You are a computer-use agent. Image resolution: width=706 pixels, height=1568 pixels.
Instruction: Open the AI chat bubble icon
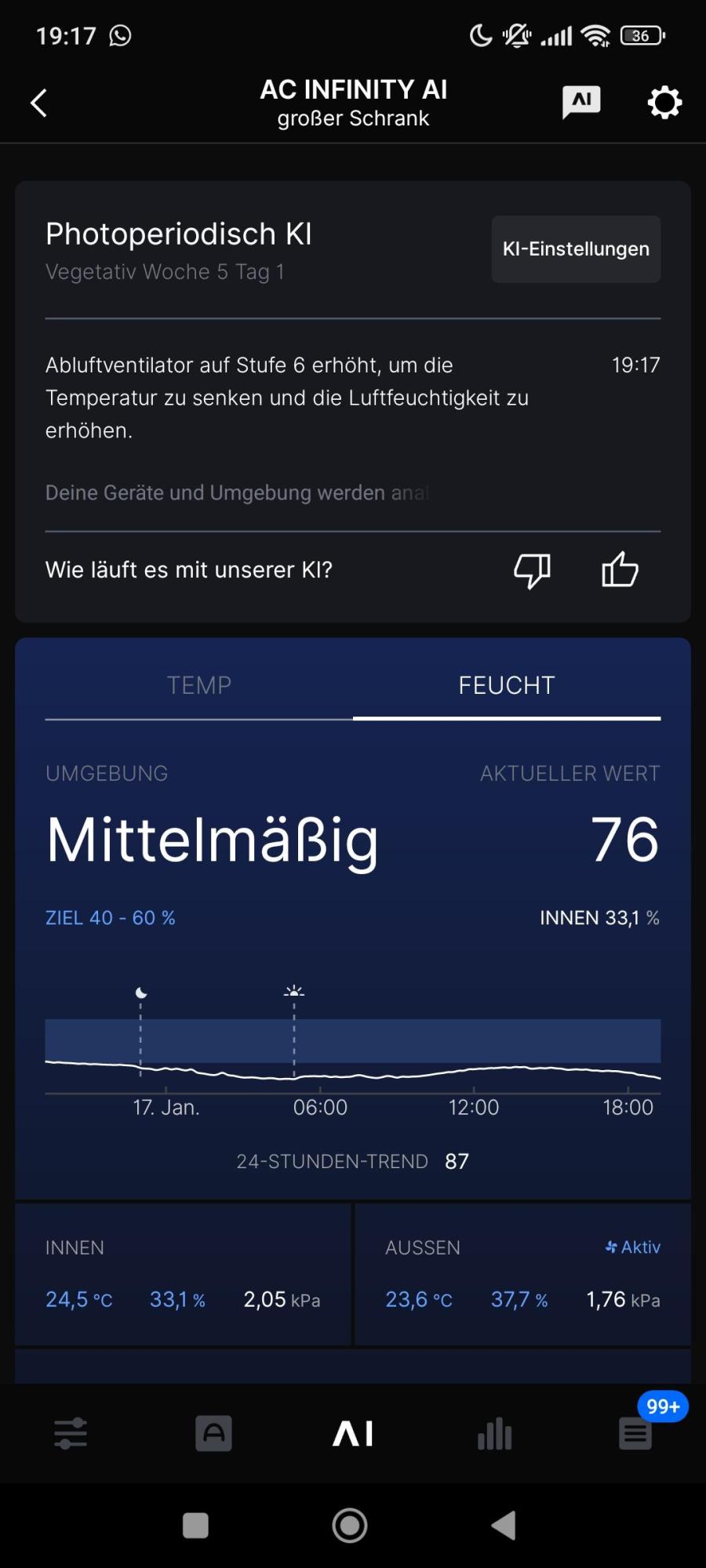pos(581,101)
